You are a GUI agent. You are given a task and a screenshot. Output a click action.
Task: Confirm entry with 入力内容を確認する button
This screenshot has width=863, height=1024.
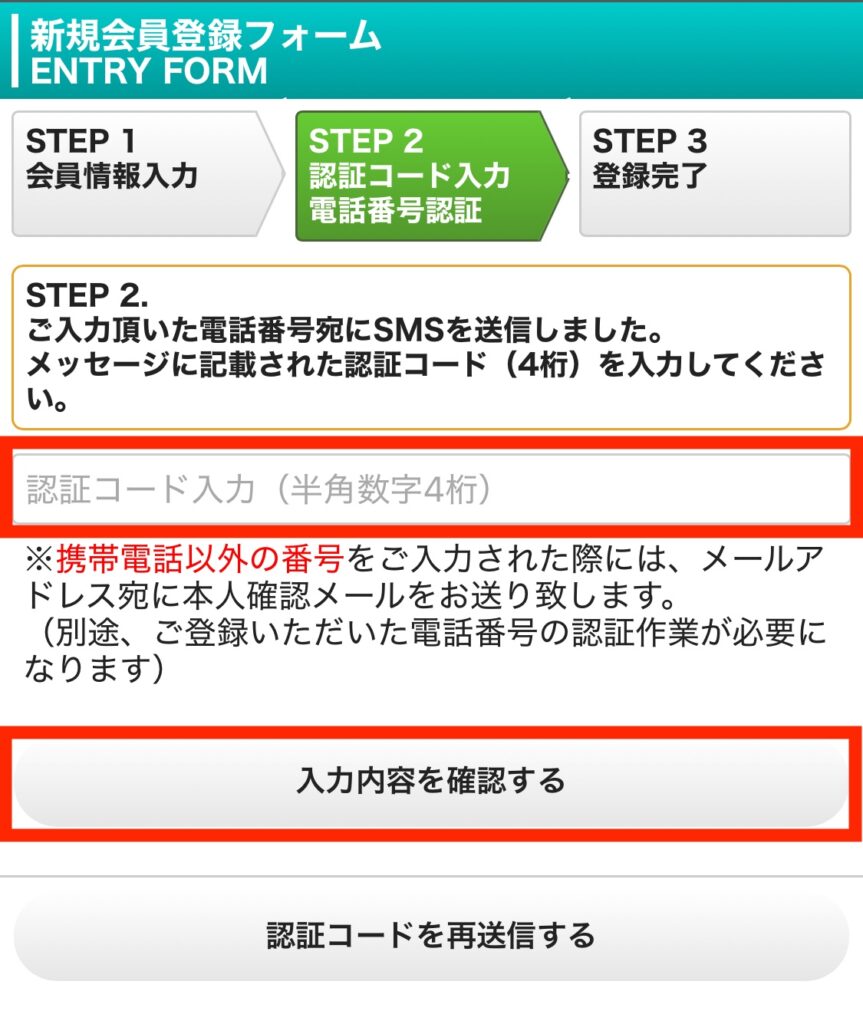click(431, 780)
